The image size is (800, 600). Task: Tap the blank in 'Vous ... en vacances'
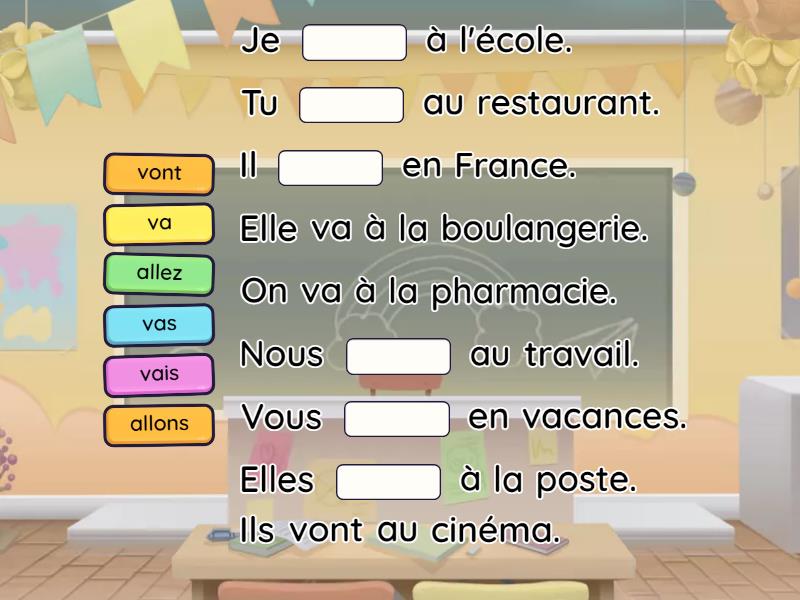pos(396,418)
